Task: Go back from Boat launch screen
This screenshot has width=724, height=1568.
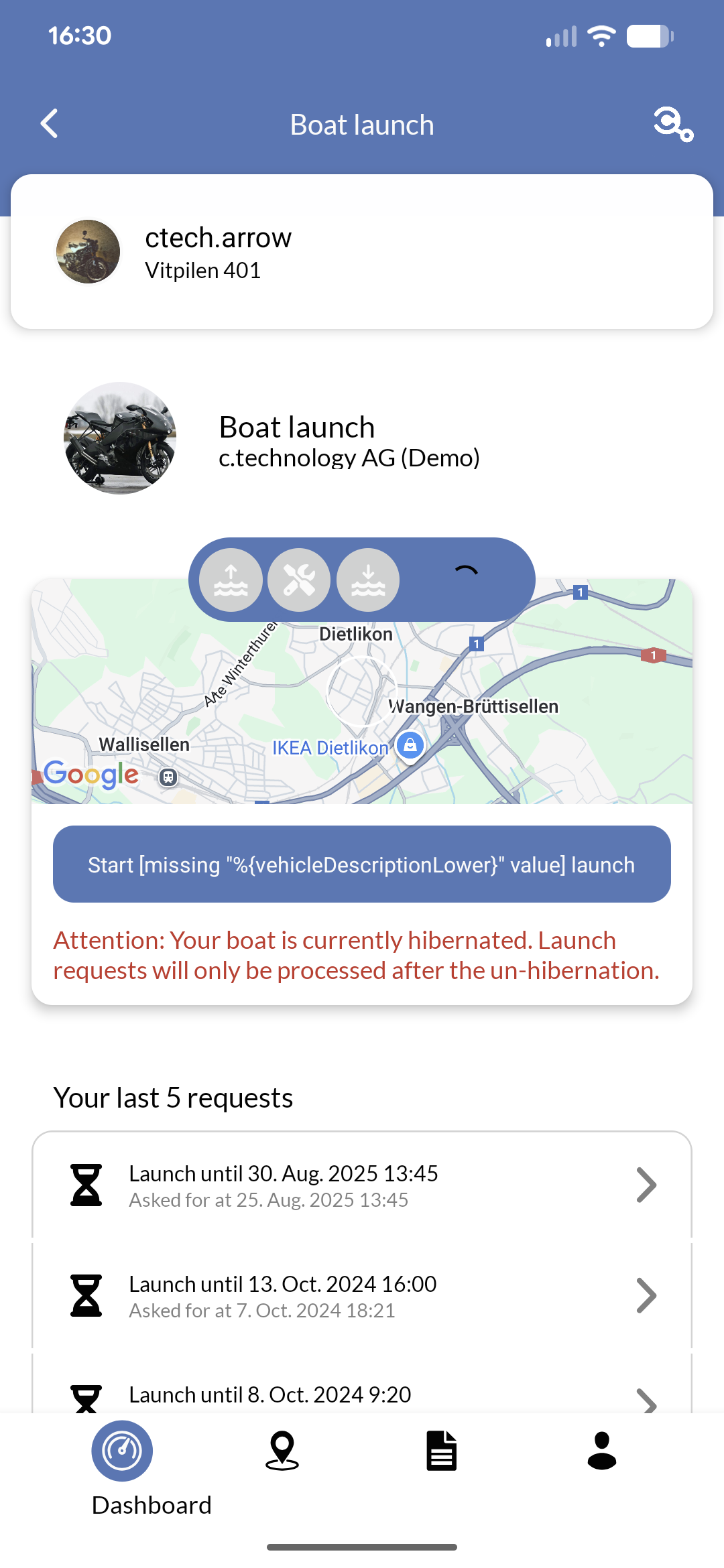Action: [50, 124]
